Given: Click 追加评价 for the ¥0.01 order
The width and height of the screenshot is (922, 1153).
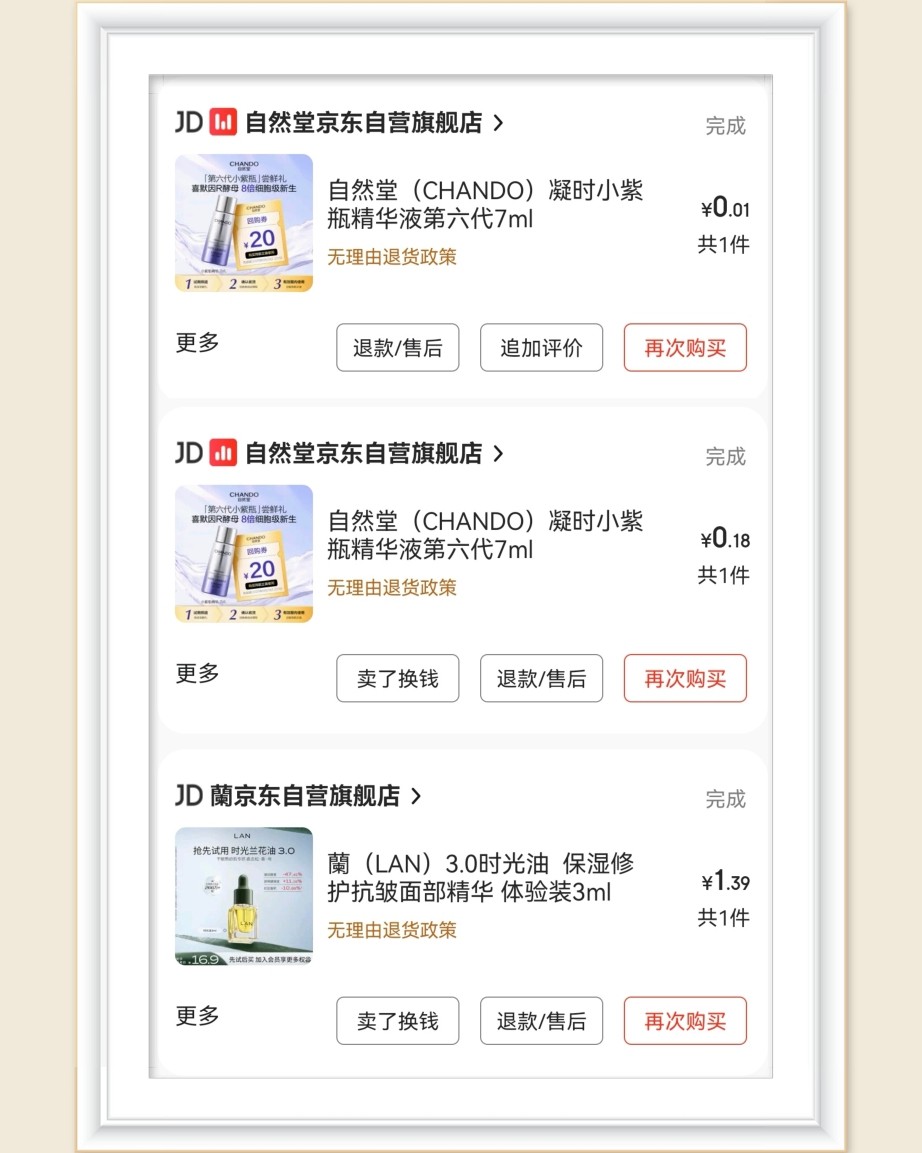Looking at the screenshot, I should (541, 347).
